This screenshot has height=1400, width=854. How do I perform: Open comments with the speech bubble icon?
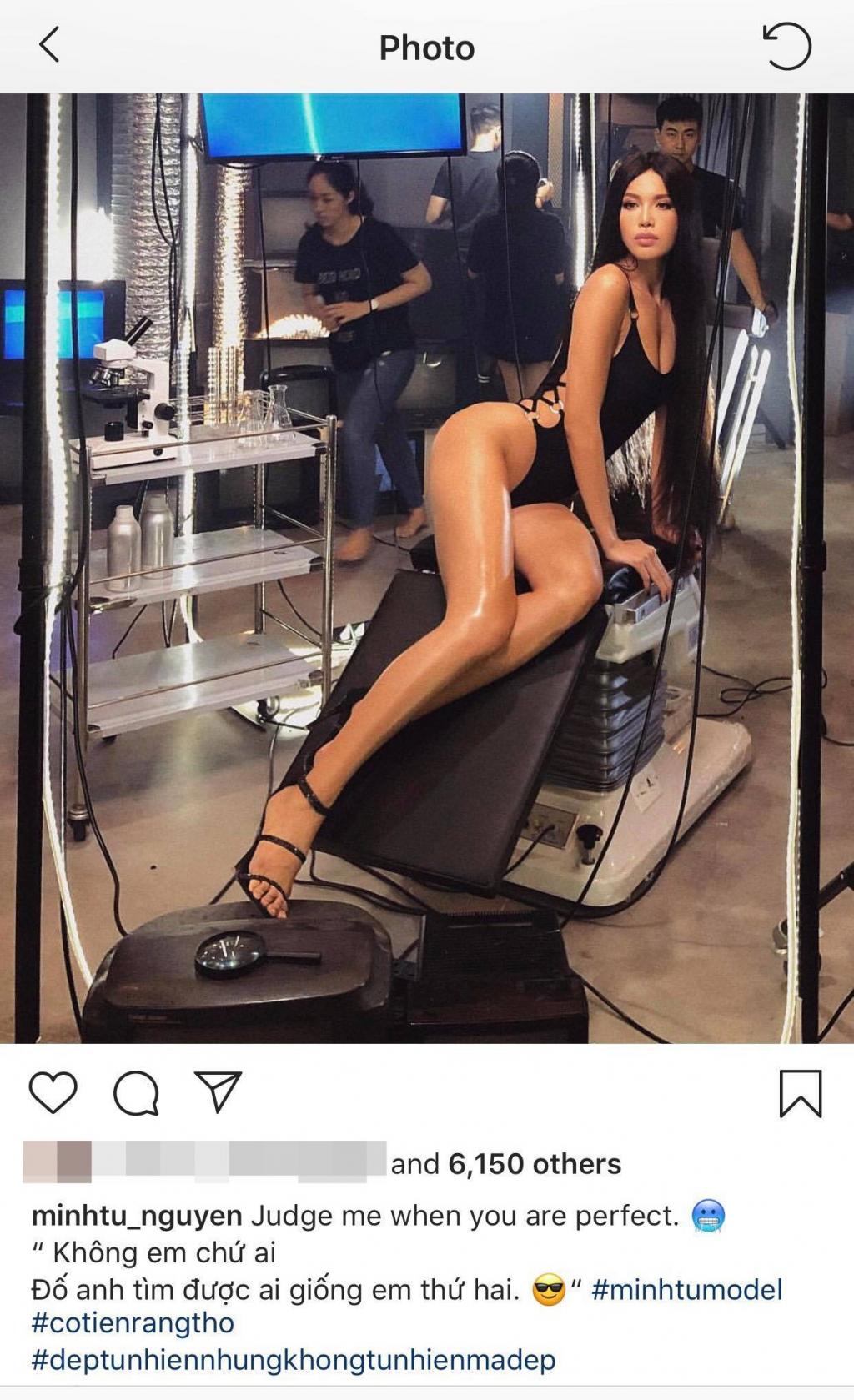(136, 1093)
